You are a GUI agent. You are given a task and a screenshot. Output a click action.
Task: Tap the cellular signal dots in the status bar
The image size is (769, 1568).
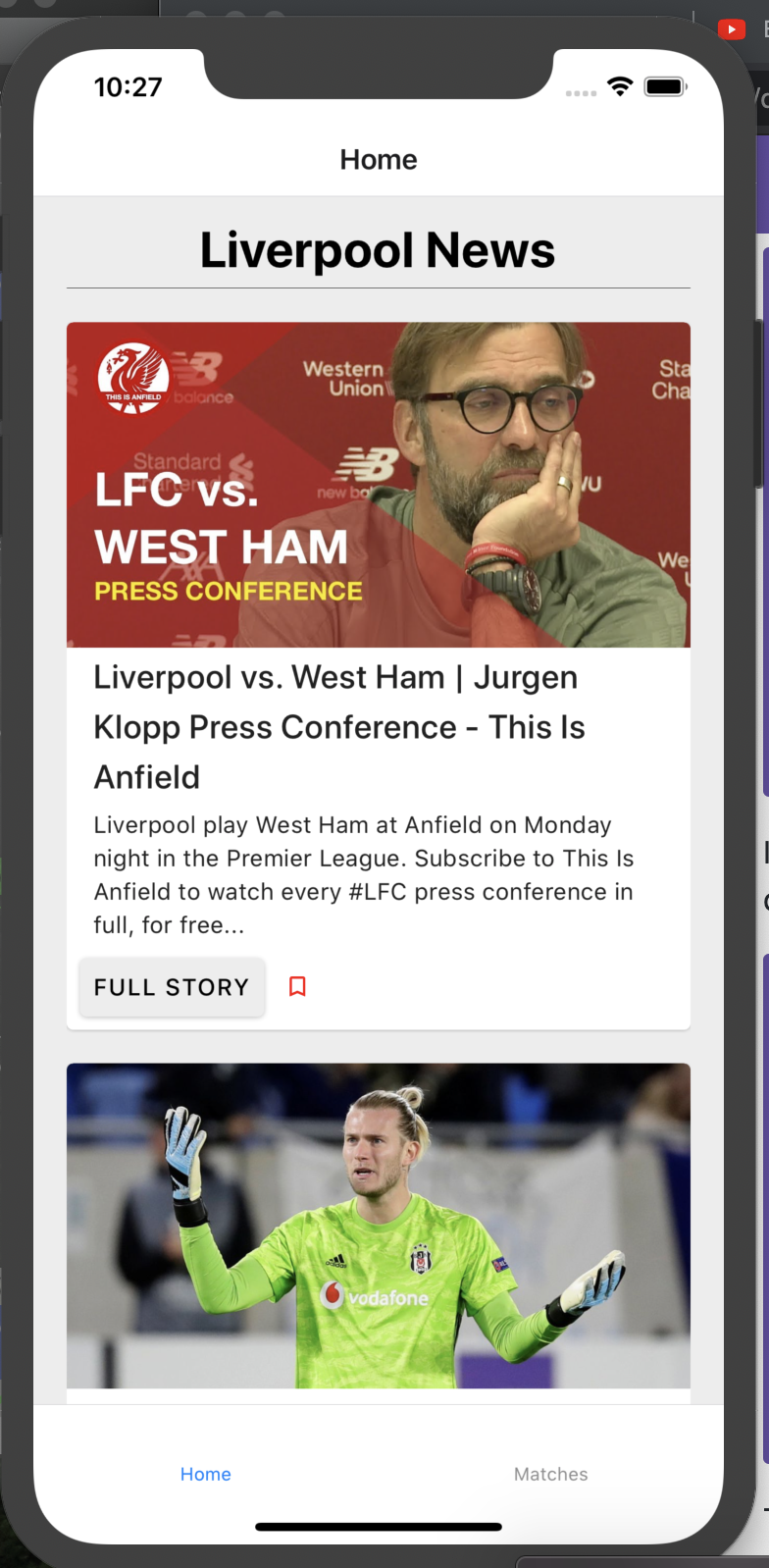582,92
